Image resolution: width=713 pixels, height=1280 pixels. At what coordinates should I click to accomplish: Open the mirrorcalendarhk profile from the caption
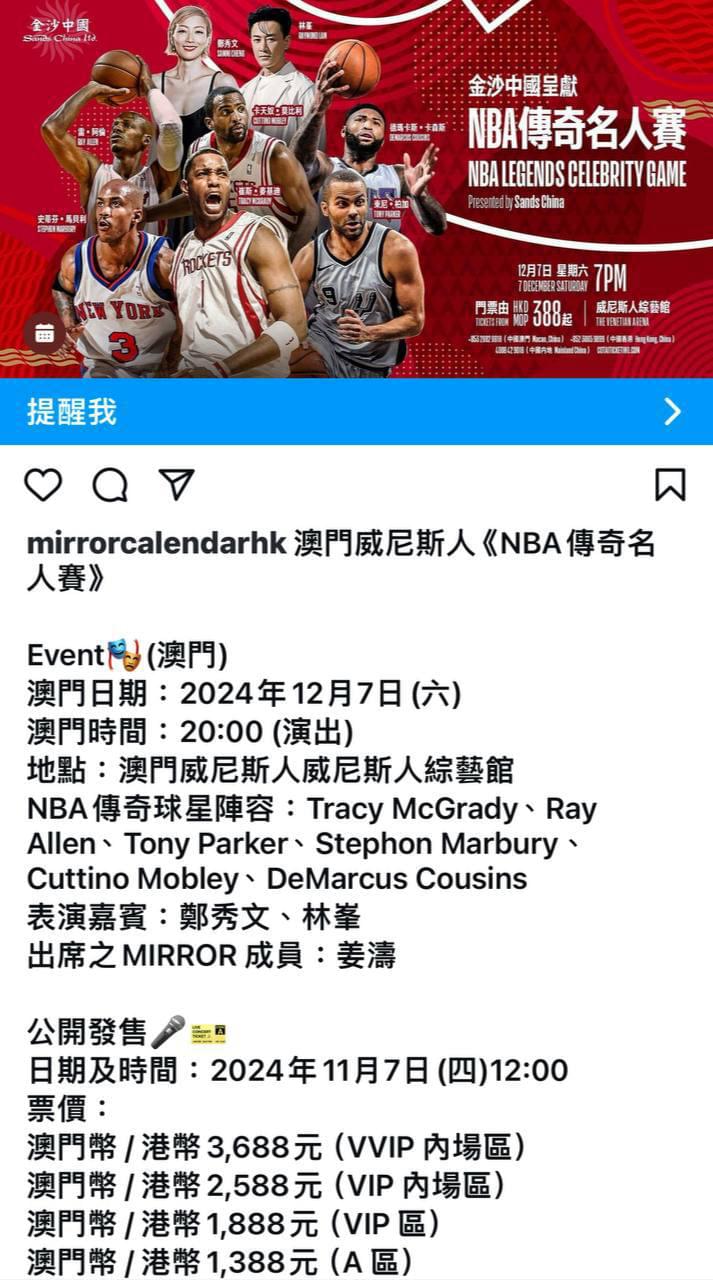point(157,543)
